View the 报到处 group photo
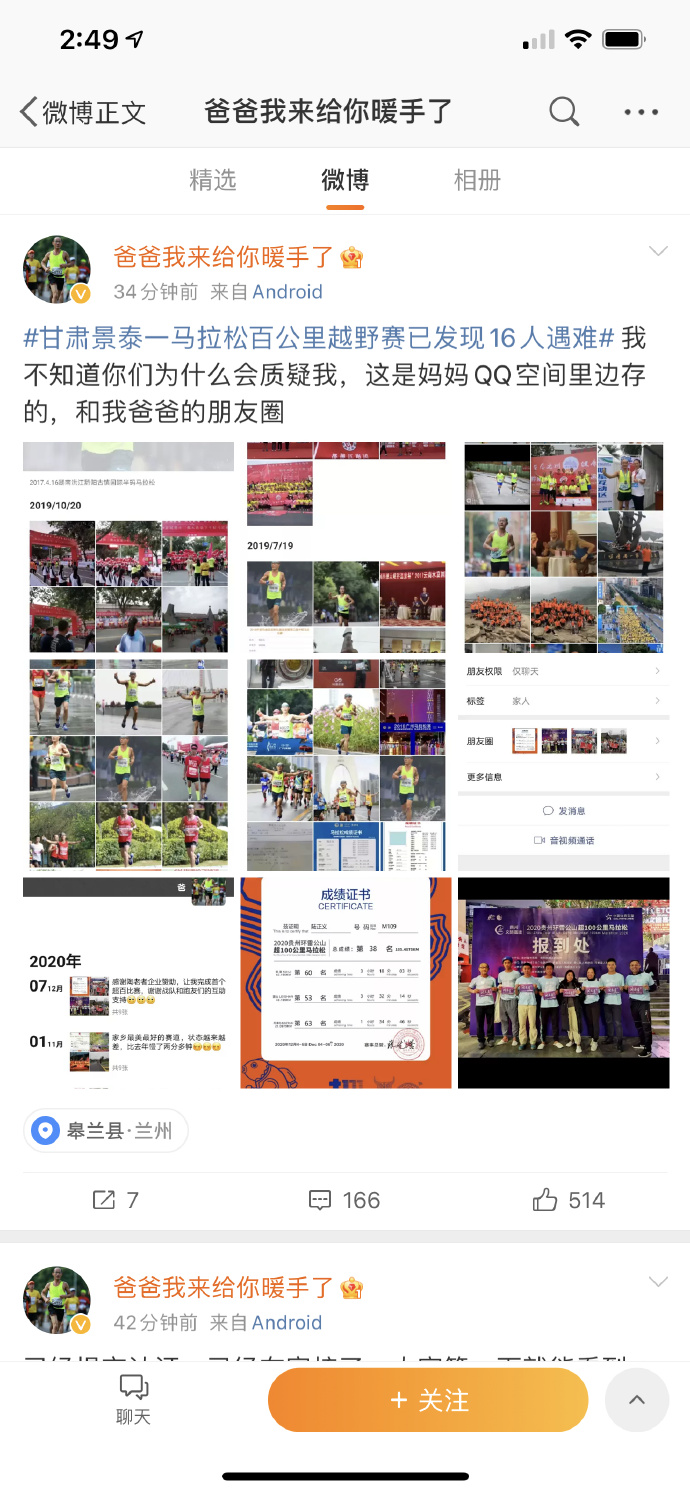 [x=563, y=982]
